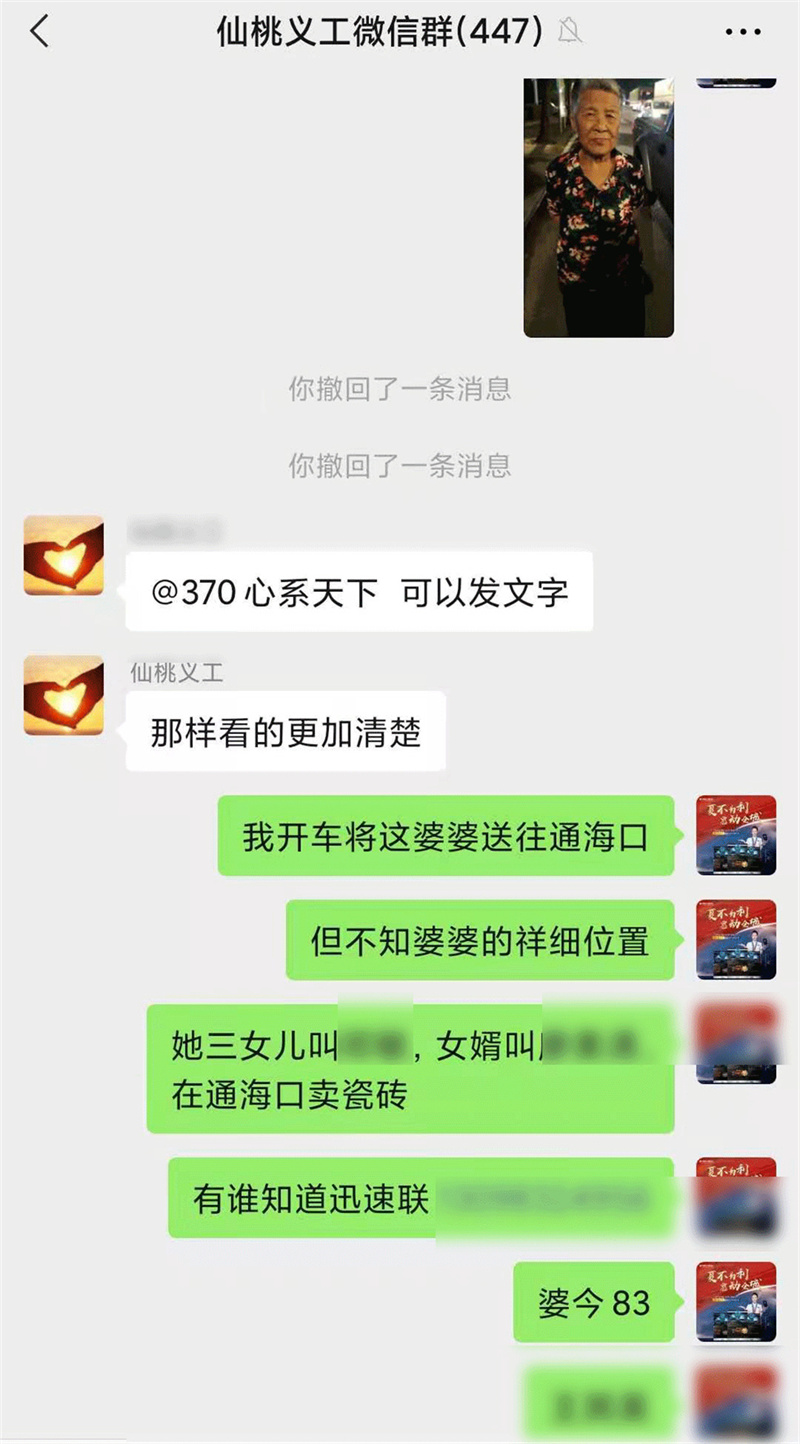The image size is (800, 1444).
Task: Open 仙桃义工's heart-shaped avatar
Action: click(x=64, y=696)
